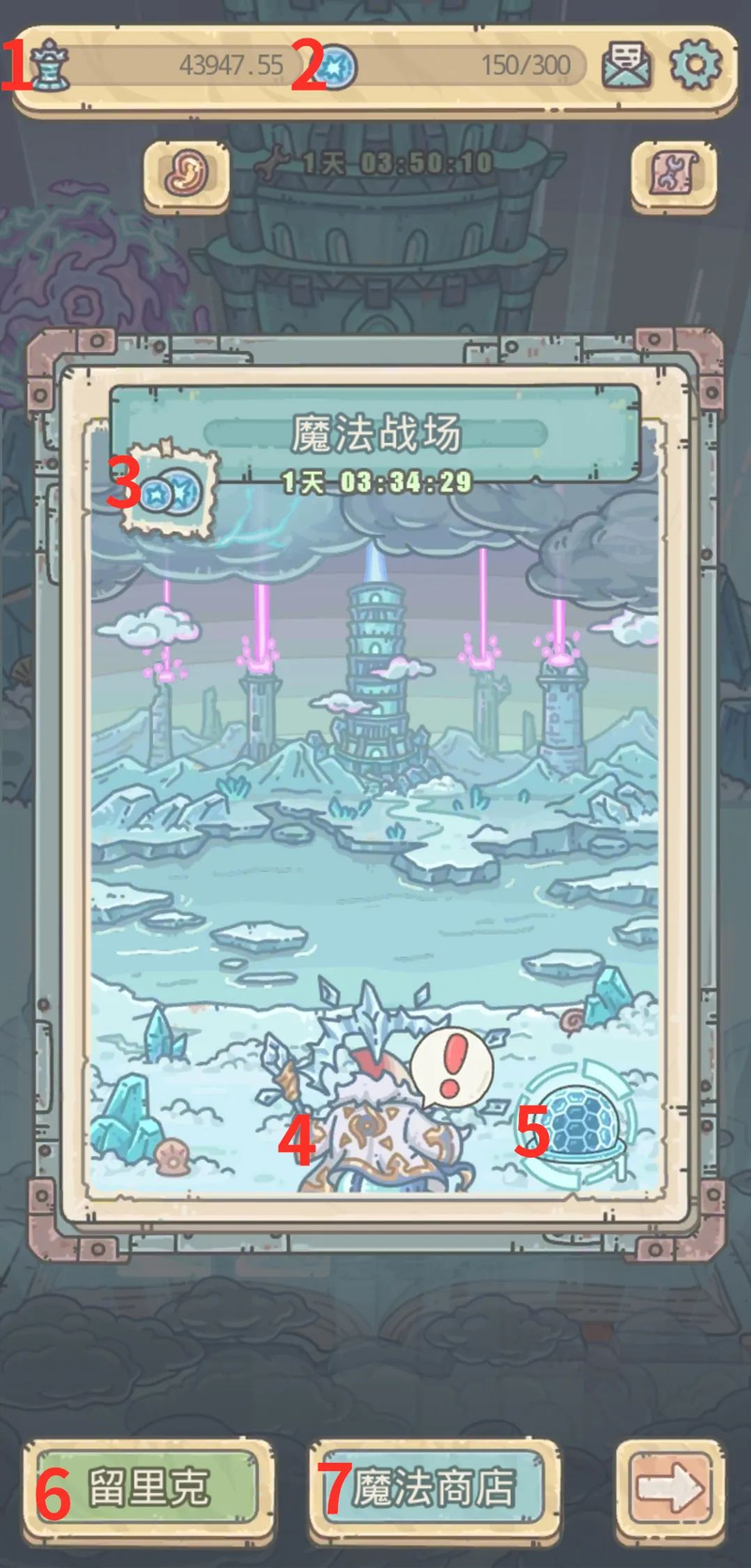Screen dimensions: 751x1568
Task: Open the 魔法商店 shop
Action: 433,1488
